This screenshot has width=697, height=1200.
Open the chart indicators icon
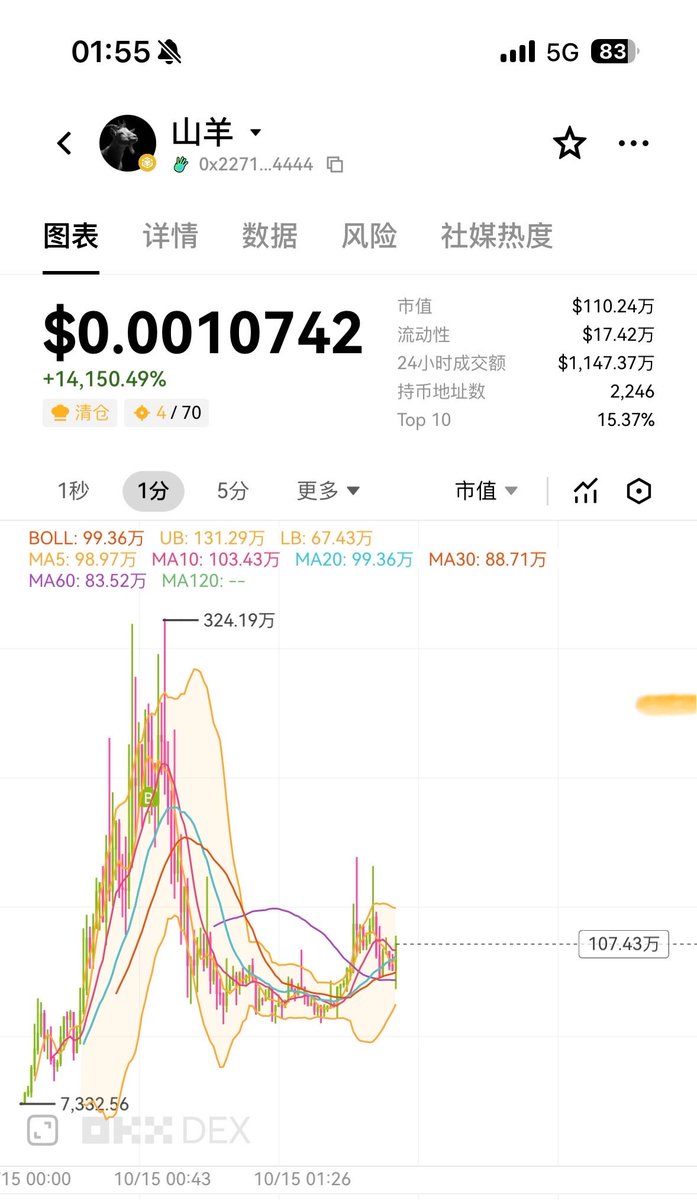click(x=585, y=491)
